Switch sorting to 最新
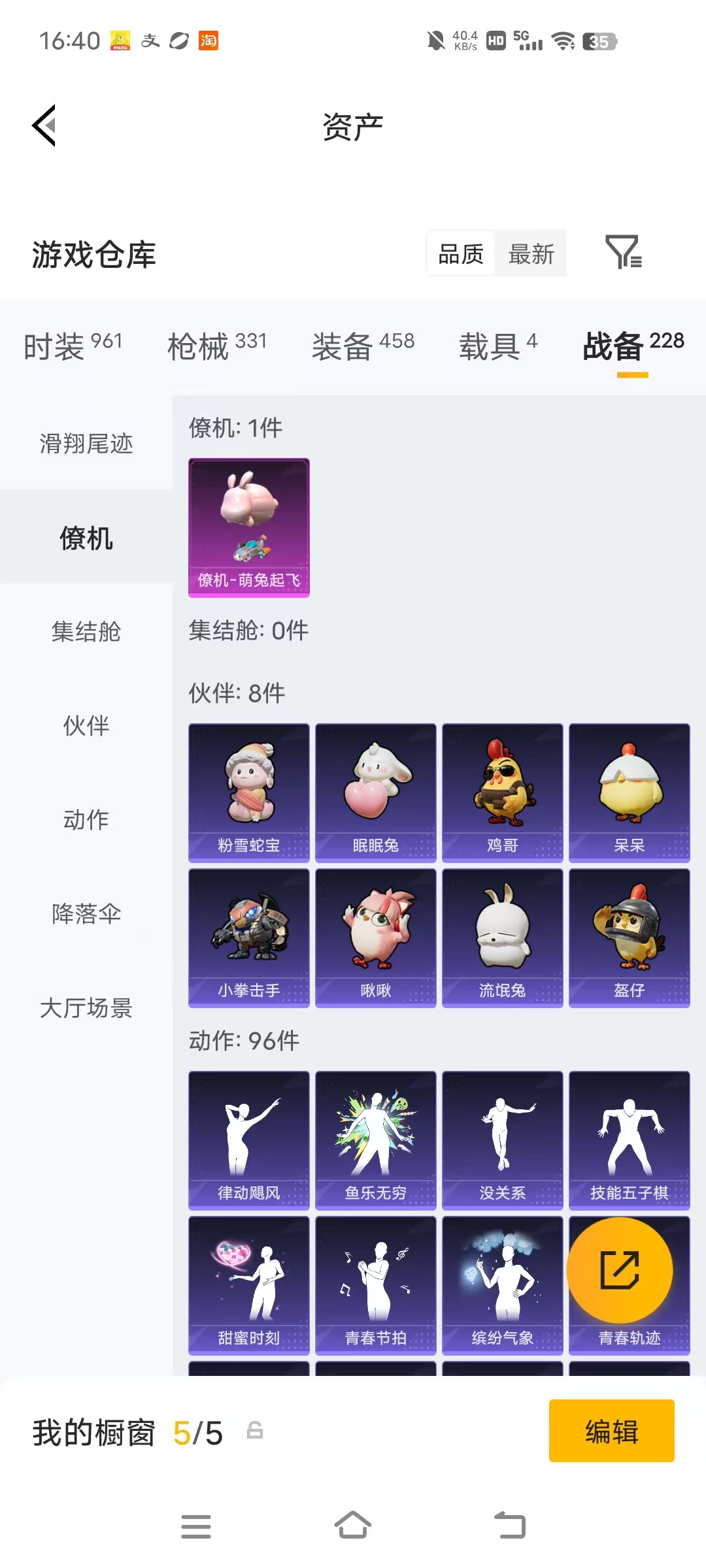706x1568 pixels. tap(531, 253)
